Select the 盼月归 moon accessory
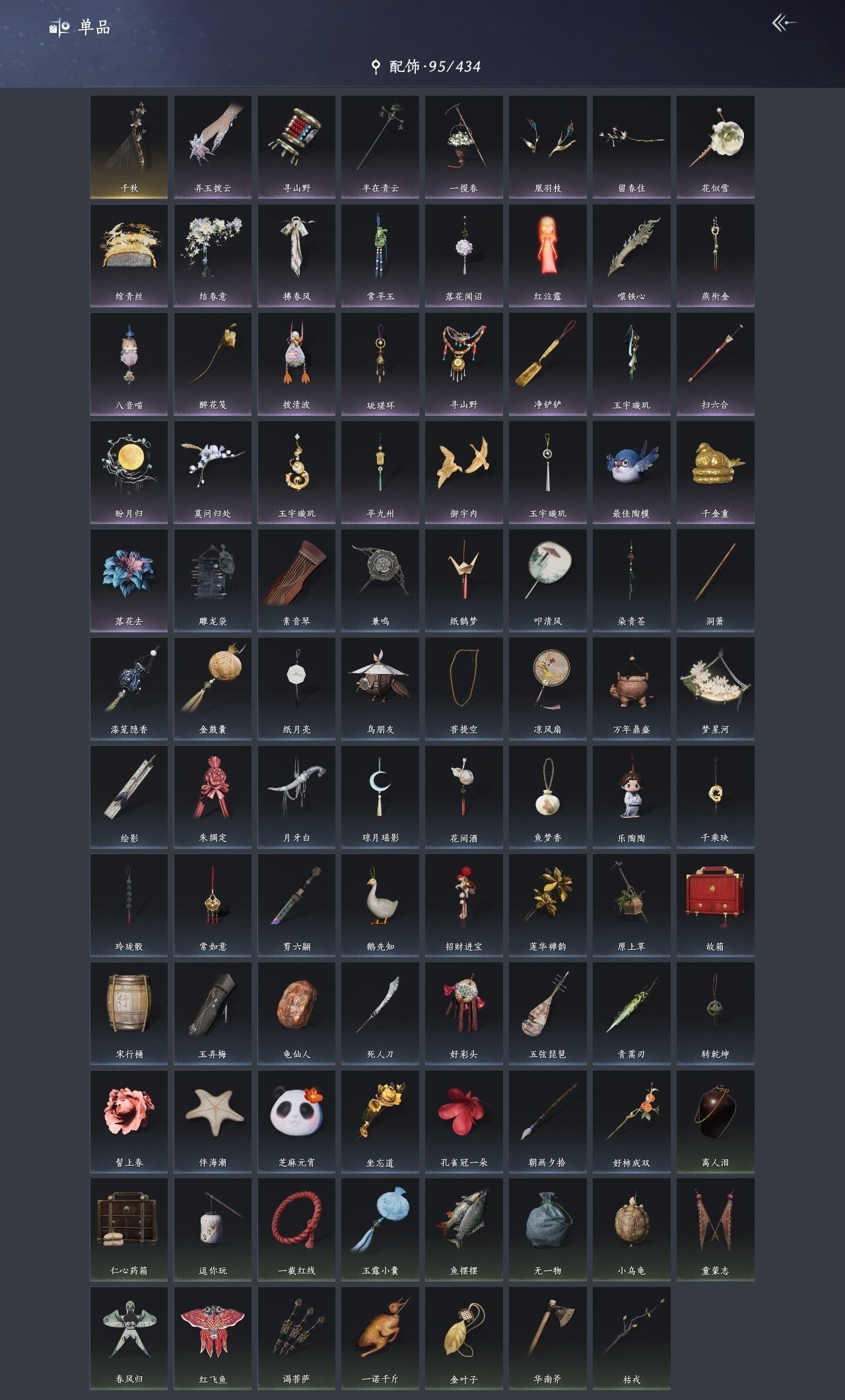Viewport: 845px width, 1400px height. (x=129, y=471)
